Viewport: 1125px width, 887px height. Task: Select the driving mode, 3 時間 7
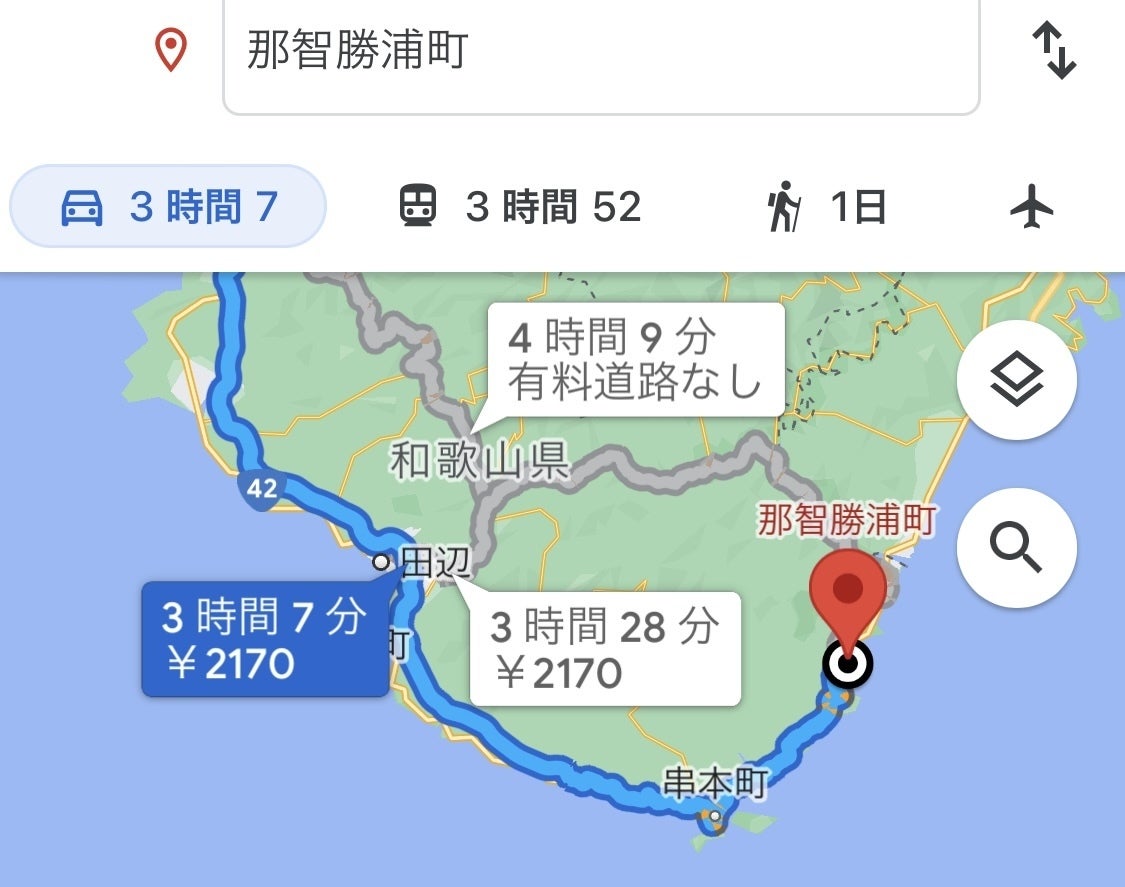(168, 208)
